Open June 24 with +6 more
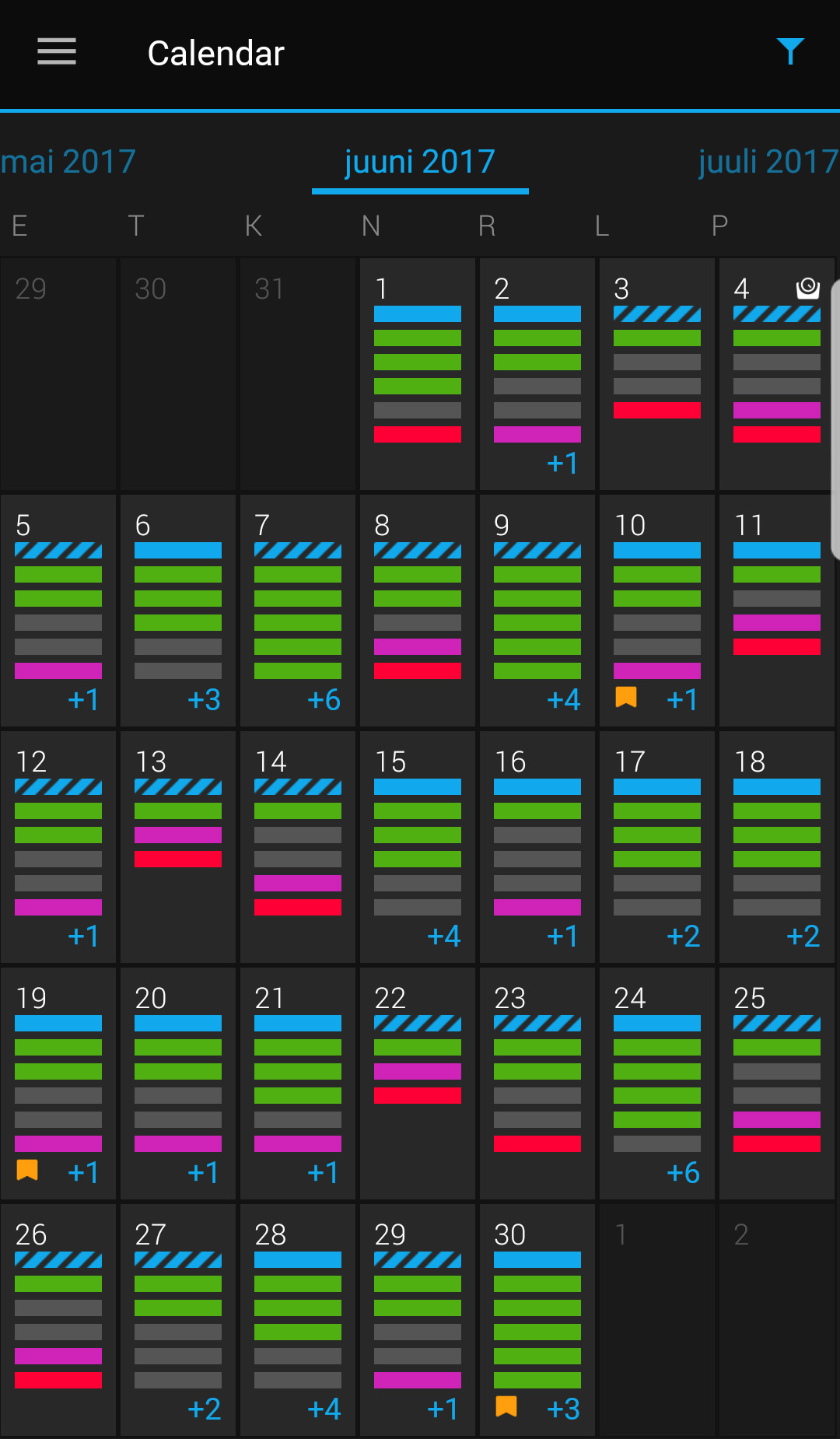The height and width of the screenshot is (1439, 840). 657,1084
